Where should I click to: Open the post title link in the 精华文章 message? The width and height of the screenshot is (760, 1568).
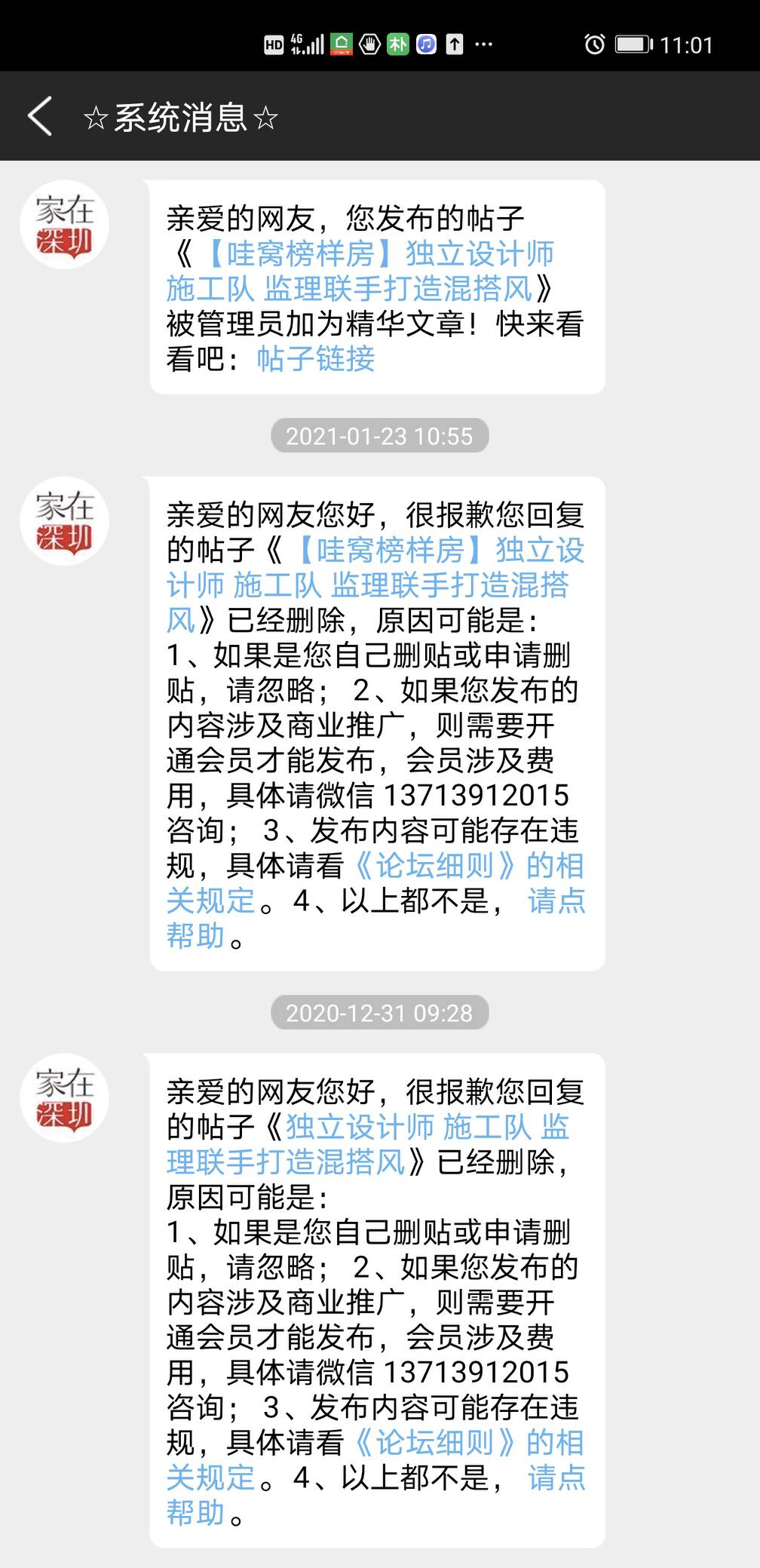(x=362, y=272)
